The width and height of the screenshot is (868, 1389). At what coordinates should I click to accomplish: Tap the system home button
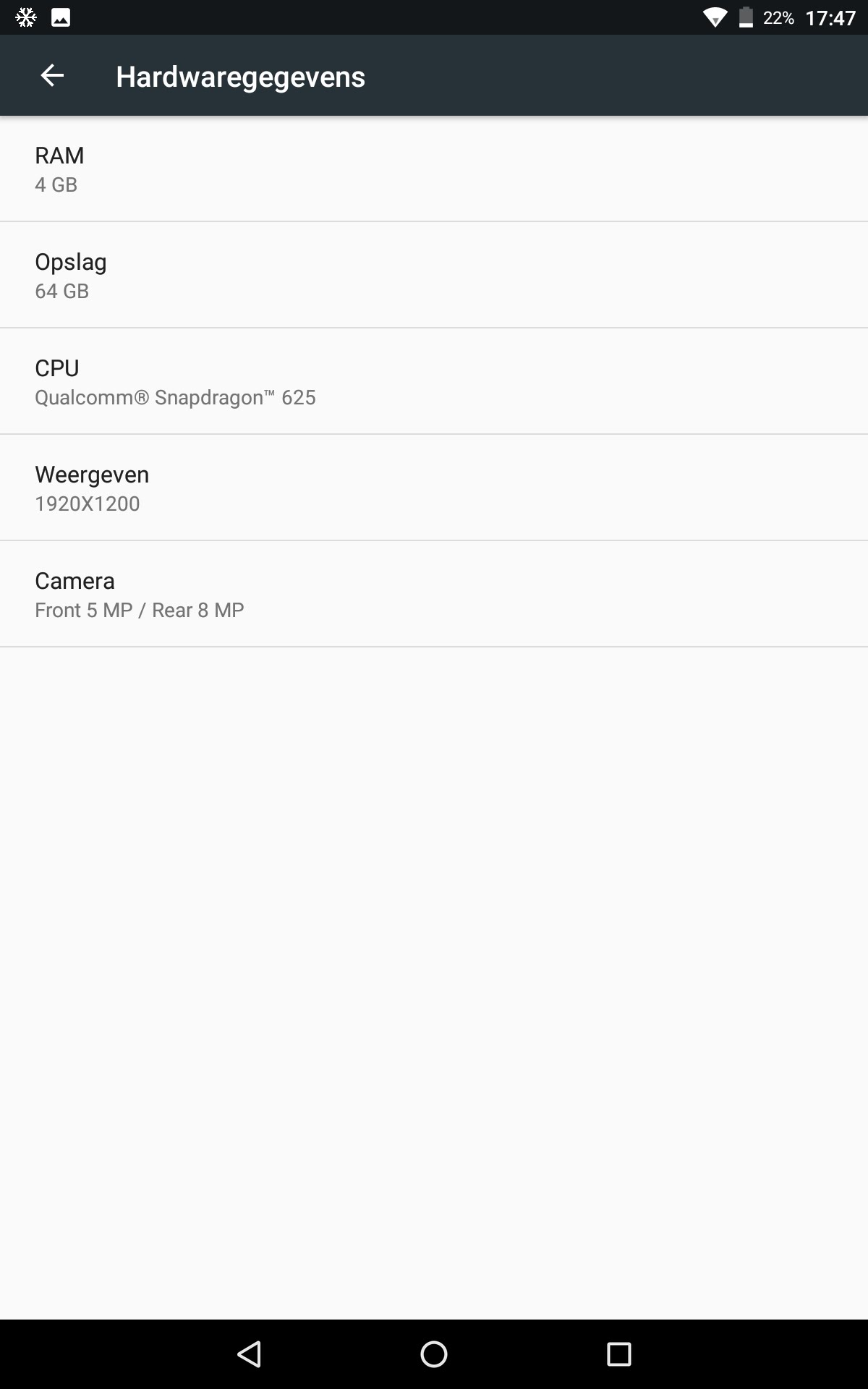click(x=434, y=1354)
